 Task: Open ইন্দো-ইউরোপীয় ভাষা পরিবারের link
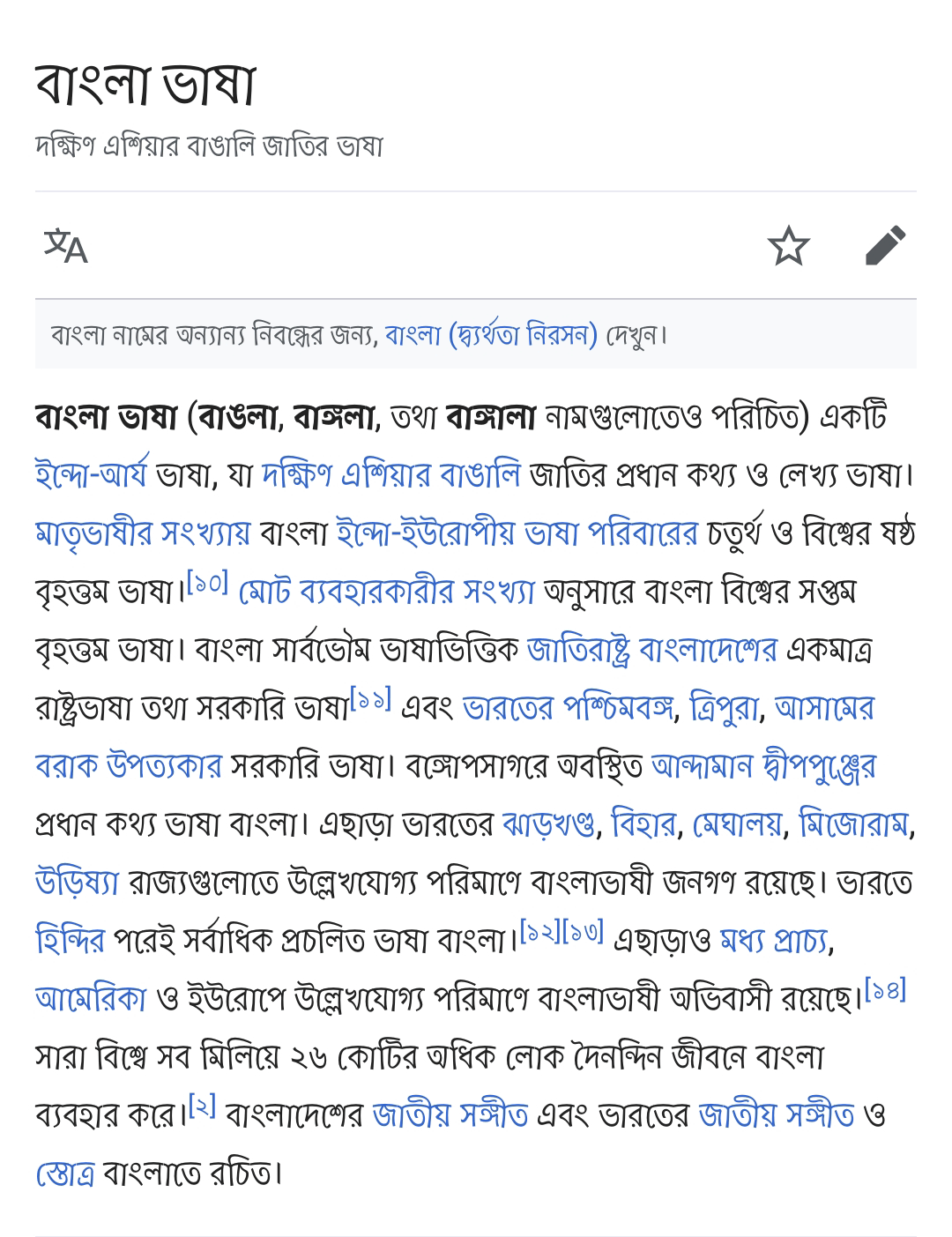tap(517, 533)
